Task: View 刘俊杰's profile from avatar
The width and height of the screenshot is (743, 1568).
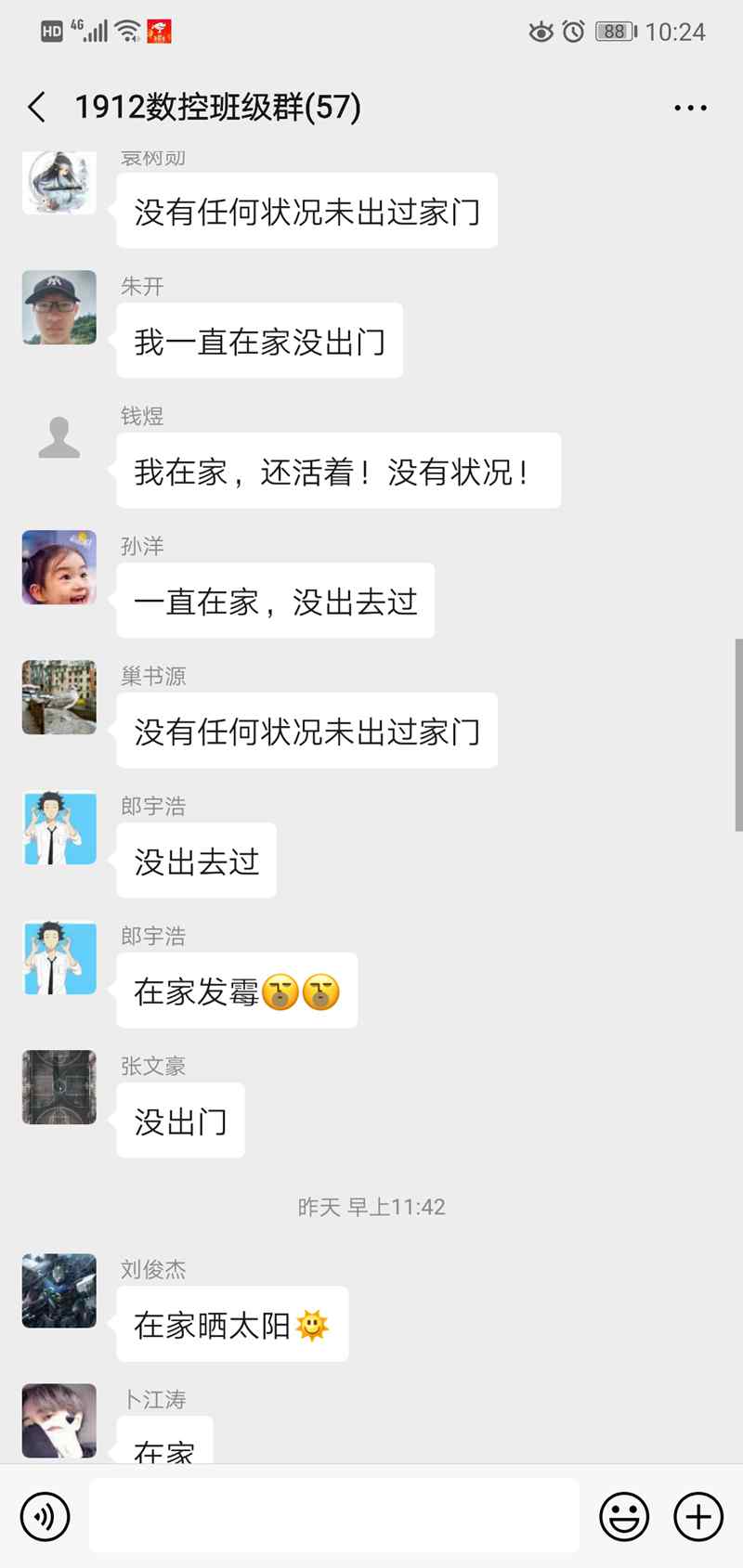Action: 59,1290
